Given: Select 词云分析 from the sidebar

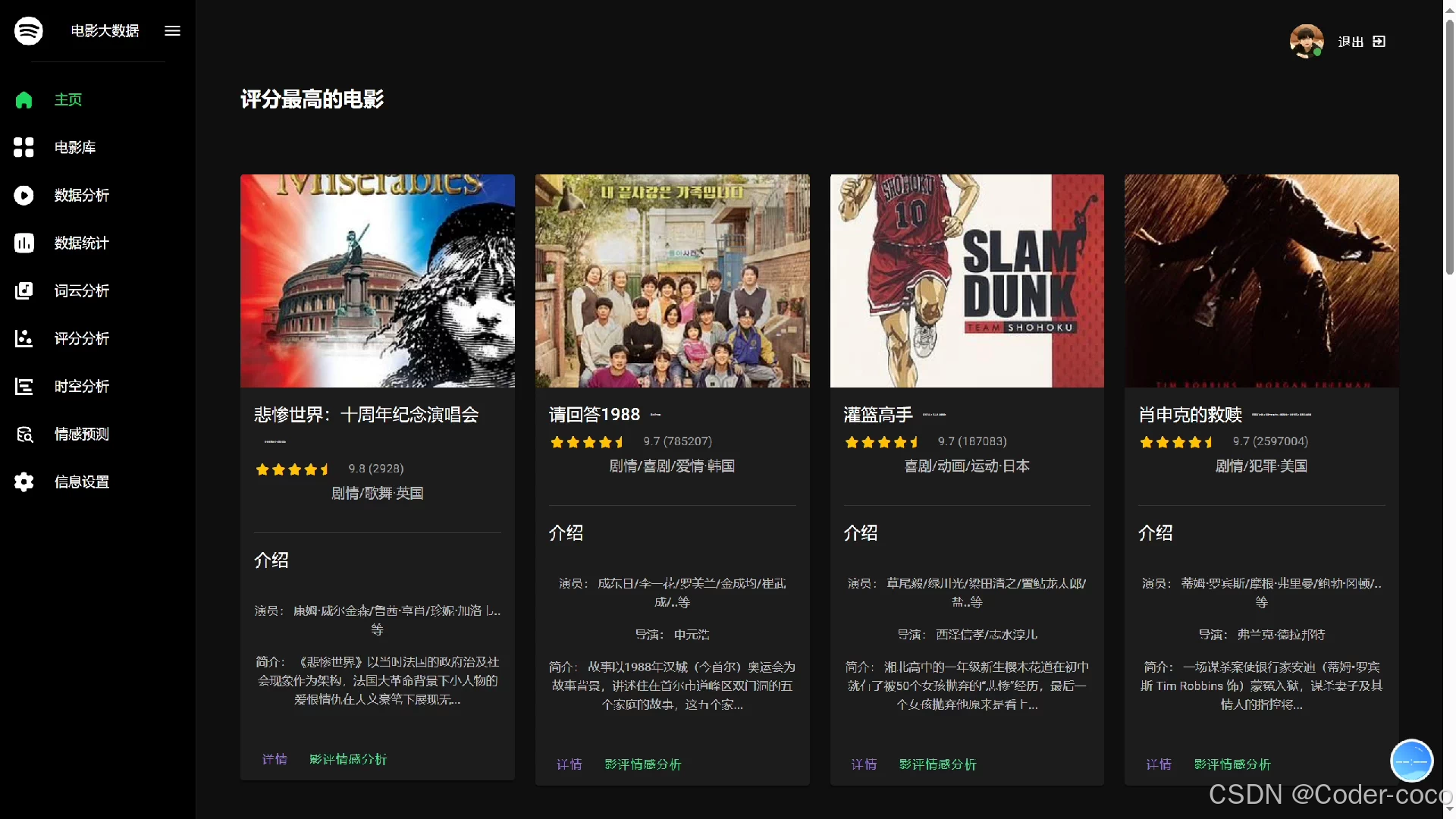Looking at the screenshot, I should pos(81,290).
